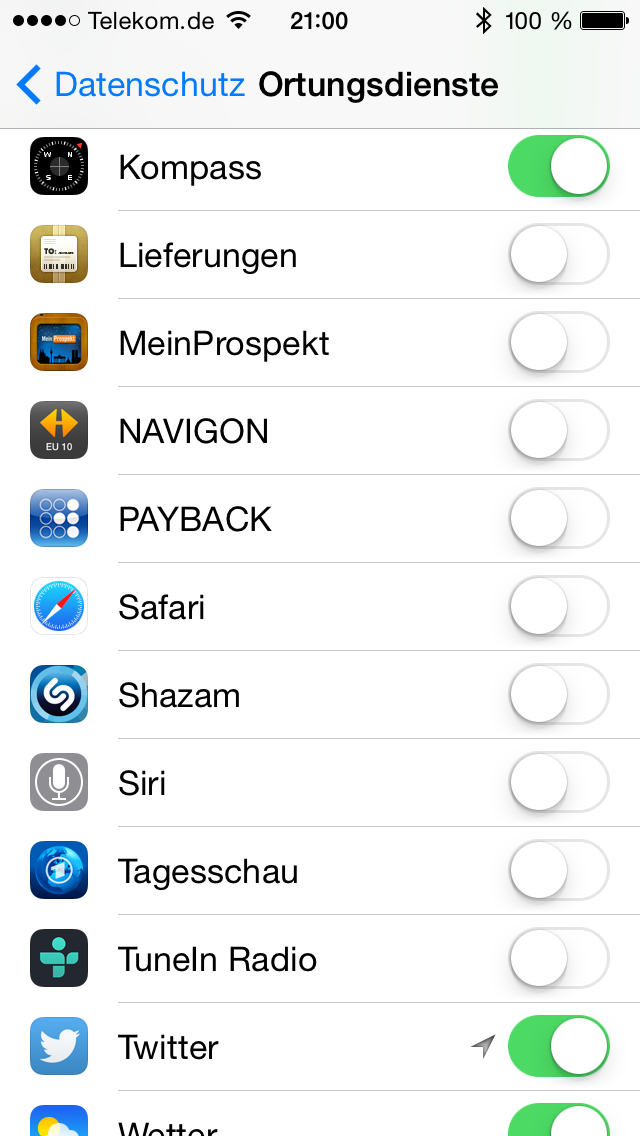Toggle the NAVIGON location switch

[559, 430]
